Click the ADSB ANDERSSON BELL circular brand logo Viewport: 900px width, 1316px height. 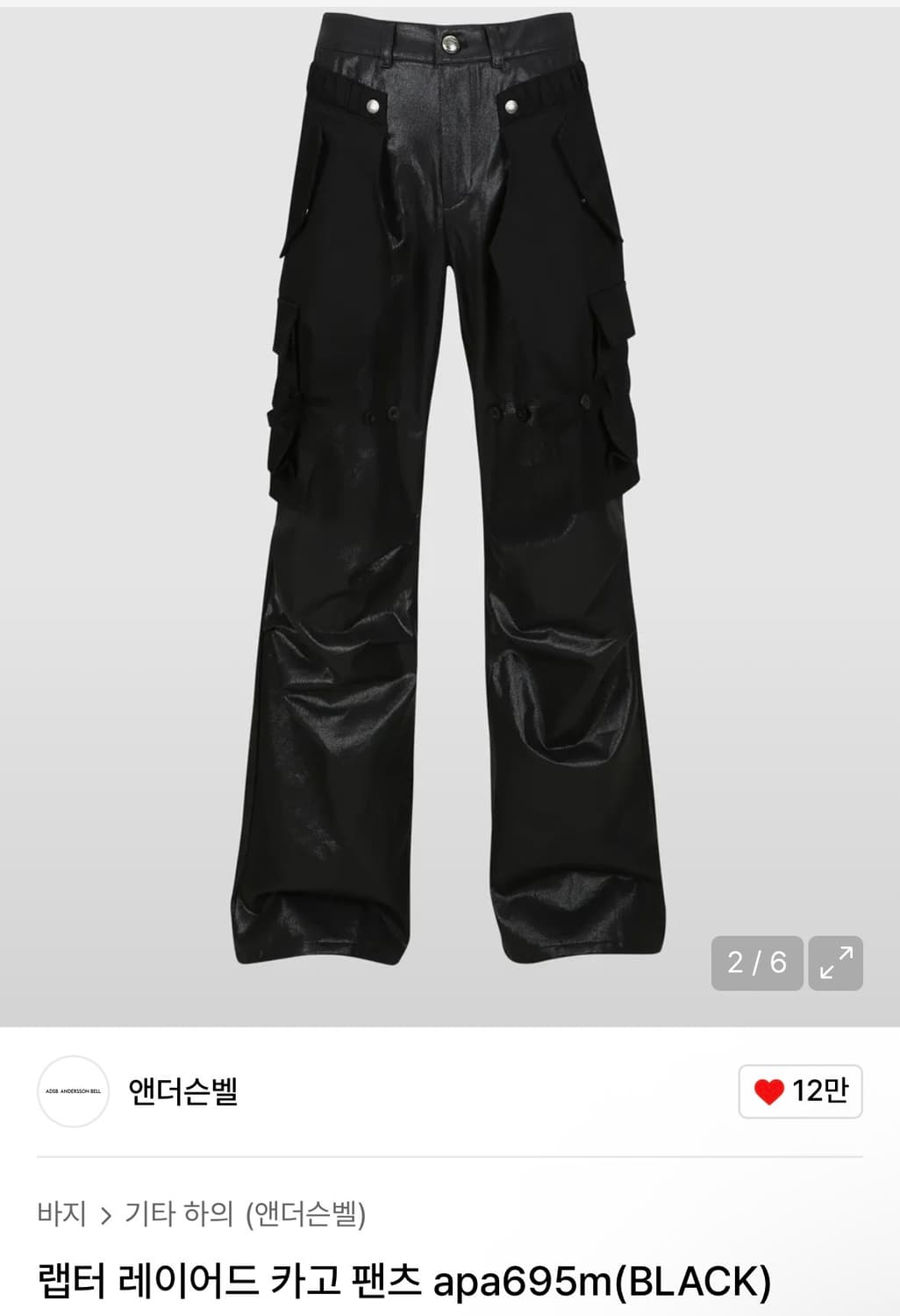(x=75, y=1091)
